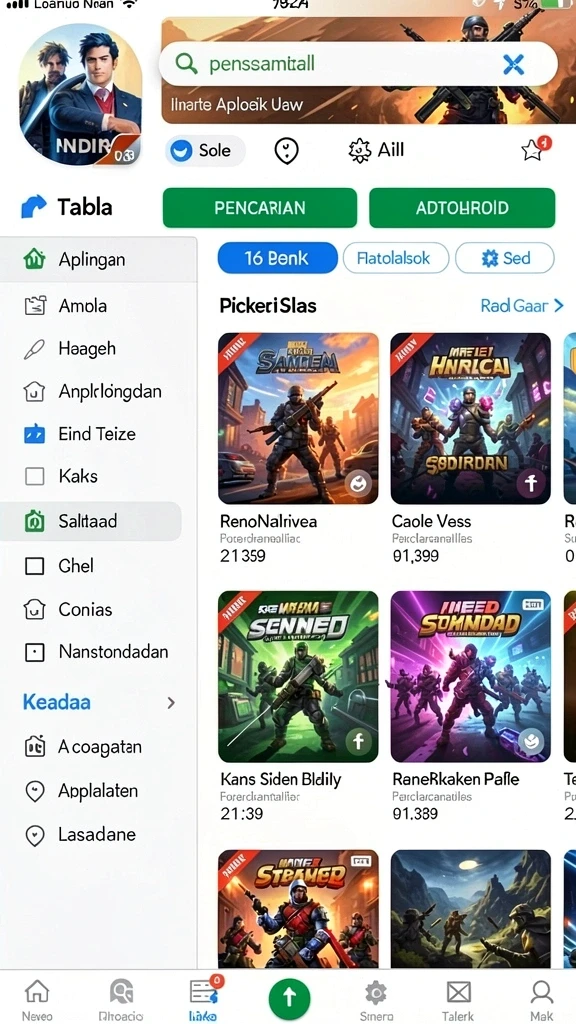
Task: Switch to the Neveo home tab
Action: 37,999
